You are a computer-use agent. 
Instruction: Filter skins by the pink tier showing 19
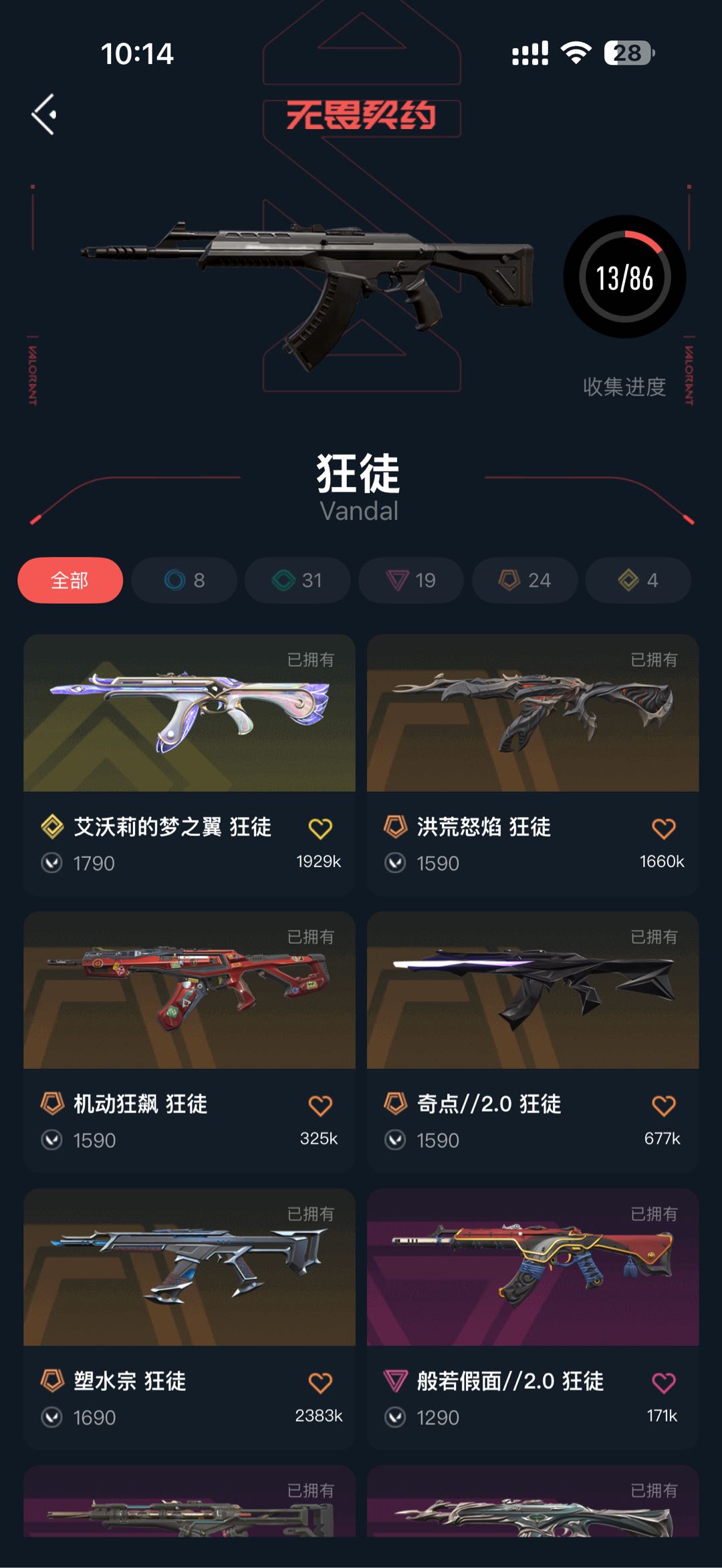411,580
